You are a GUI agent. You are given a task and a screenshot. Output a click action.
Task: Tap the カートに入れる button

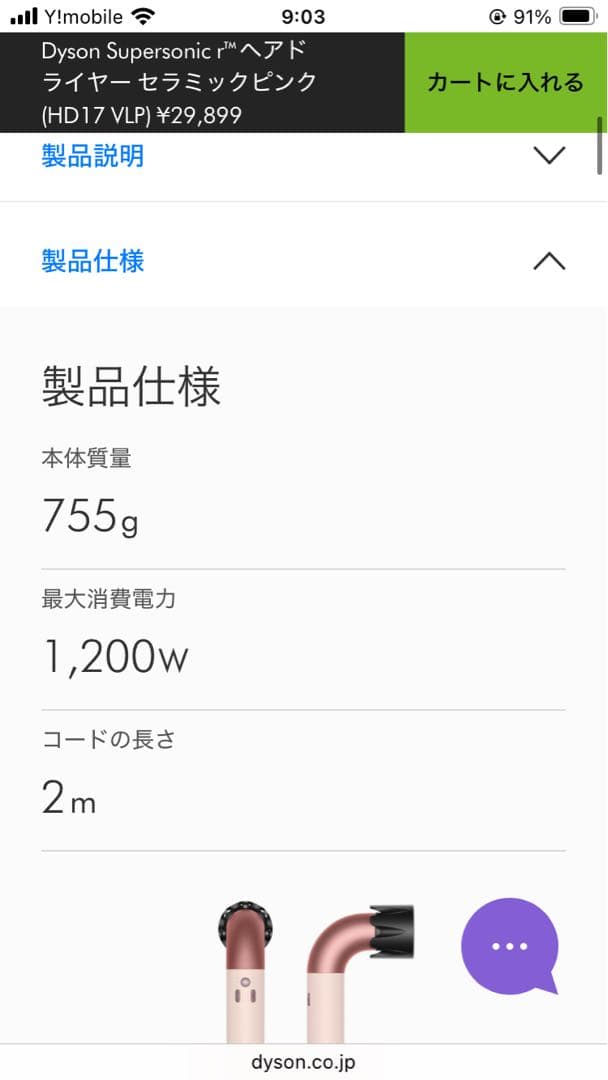point(505,83)
